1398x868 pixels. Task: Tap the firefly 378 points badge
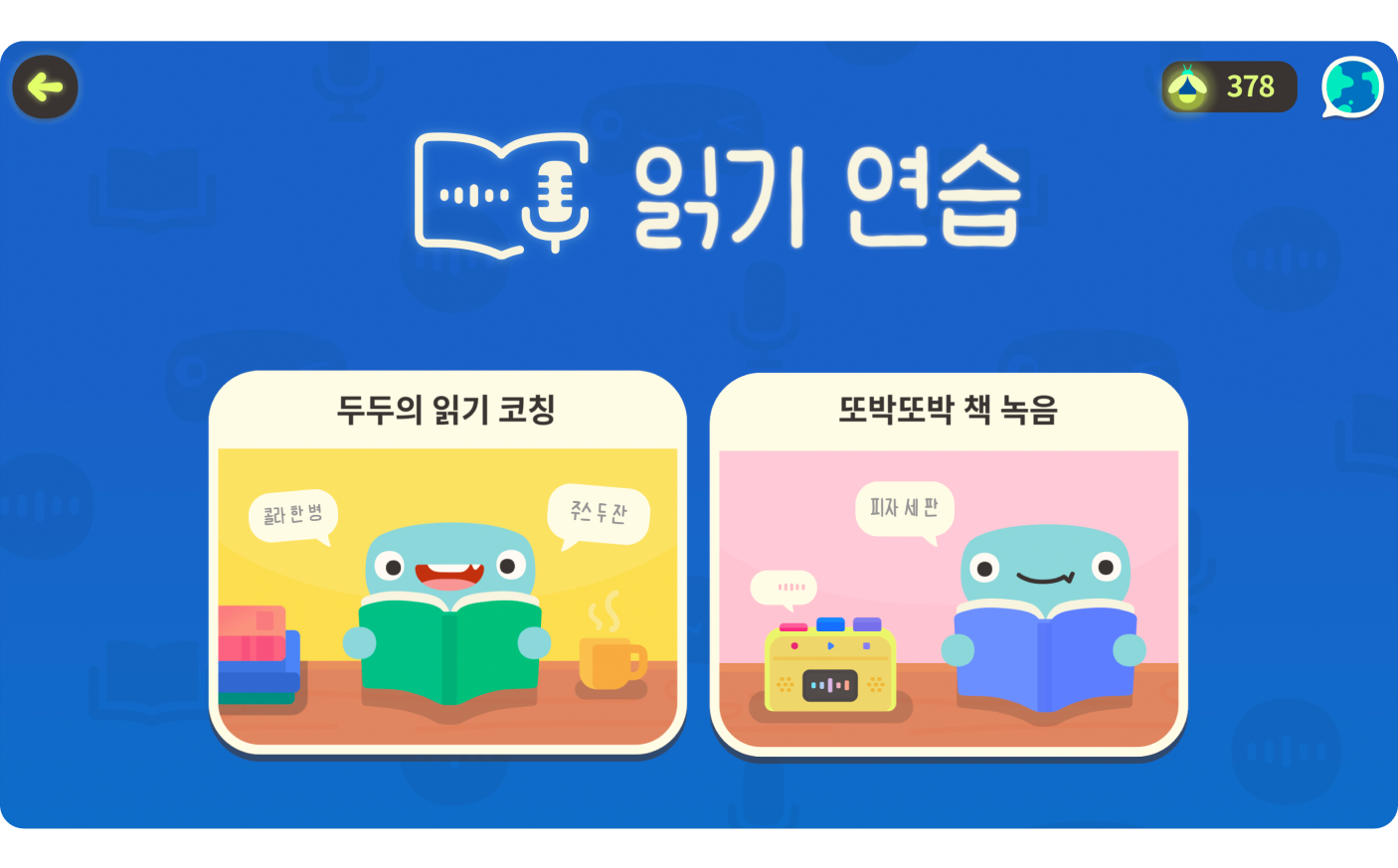tap(1230, 87)
